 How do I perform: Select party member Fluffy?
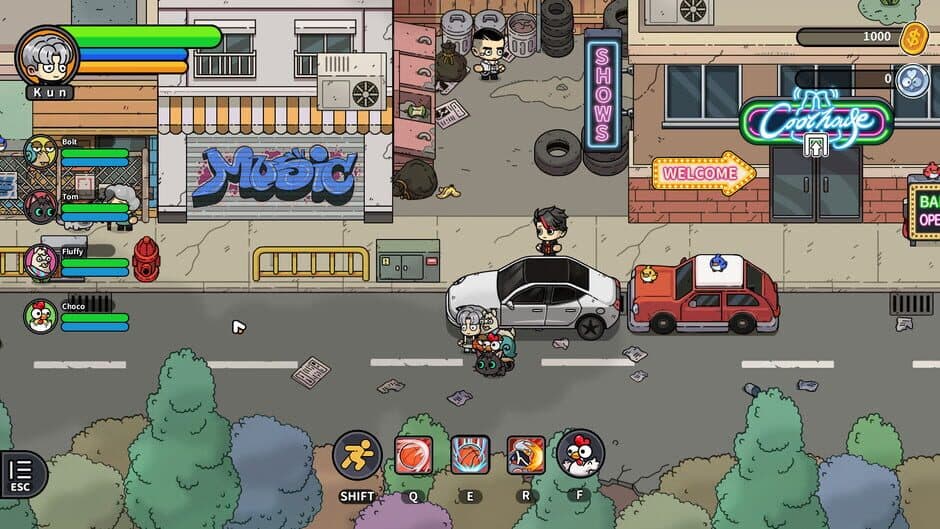(x=42, y=262)
